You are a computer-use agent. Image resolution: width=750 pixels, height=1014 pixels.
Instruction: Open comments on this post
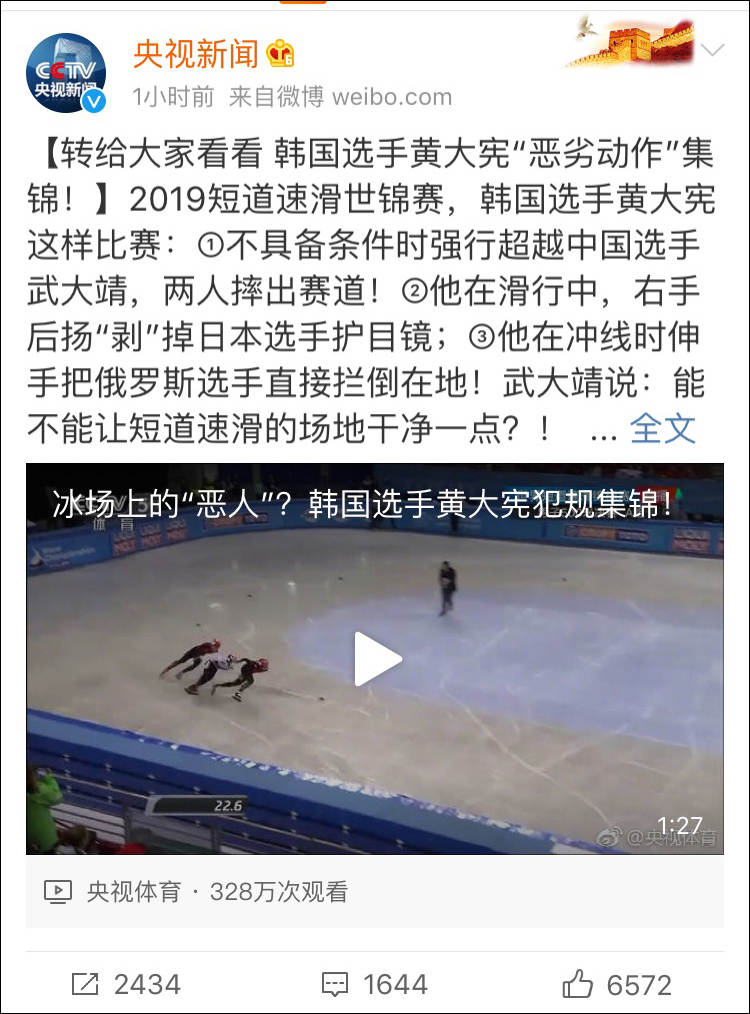point(375,984)
